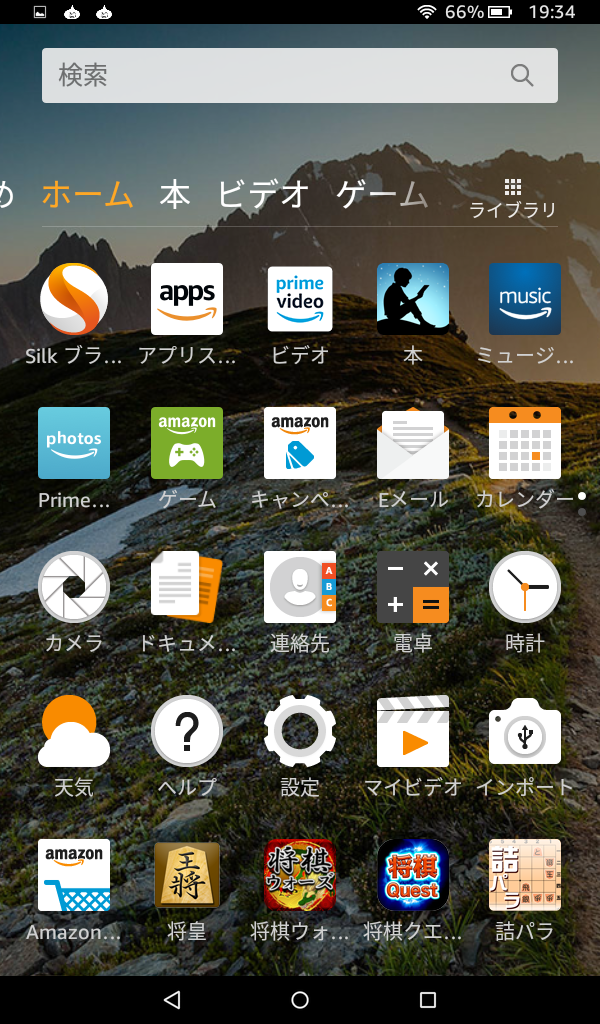
Task: Open the Prime Video ビデオ app
Action: [300, 299]
